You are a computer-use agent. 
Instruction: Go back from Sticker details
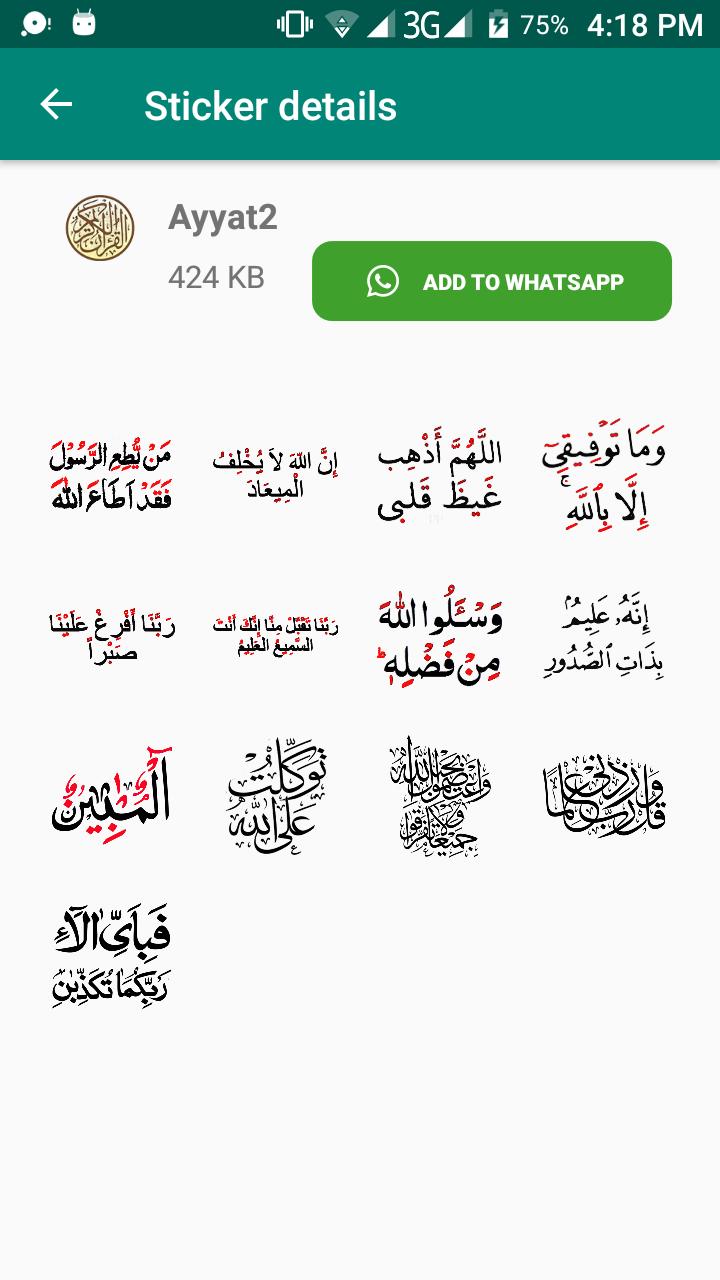[56, 105]
